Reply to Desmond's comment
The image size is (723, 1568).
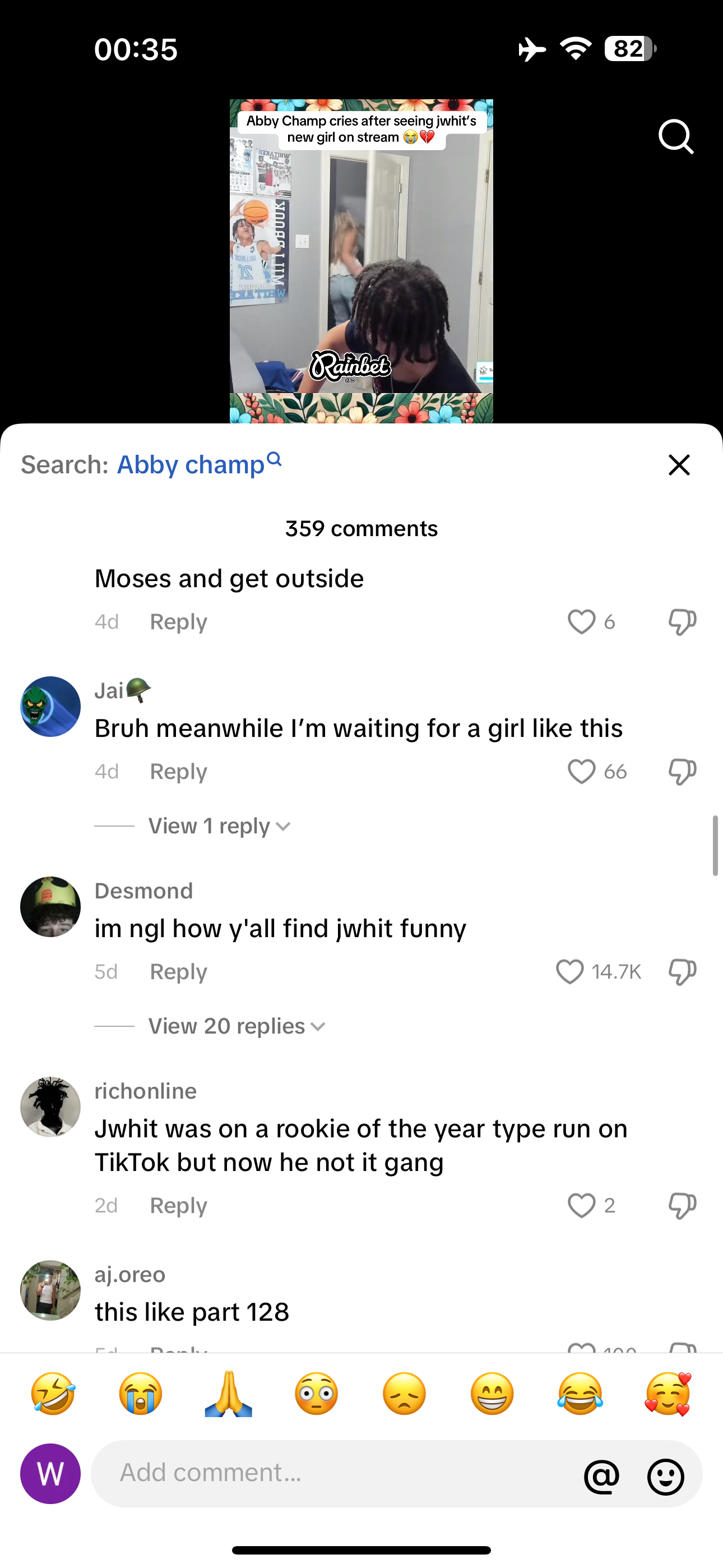(178, 971)
